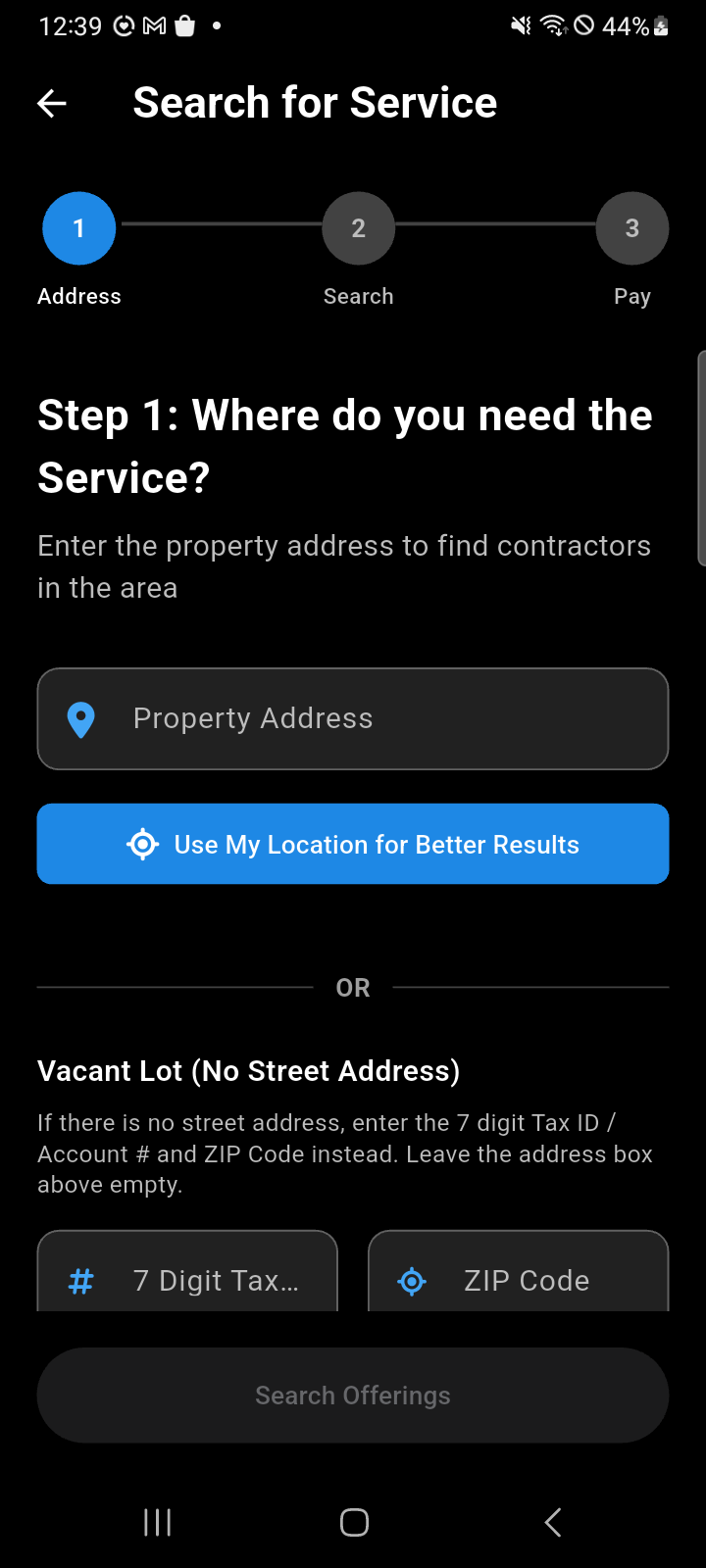The width and height of the screenshot is (706, 1568).
Task: Click the ZIP Code field location icon
Action: pos(412,1281)
